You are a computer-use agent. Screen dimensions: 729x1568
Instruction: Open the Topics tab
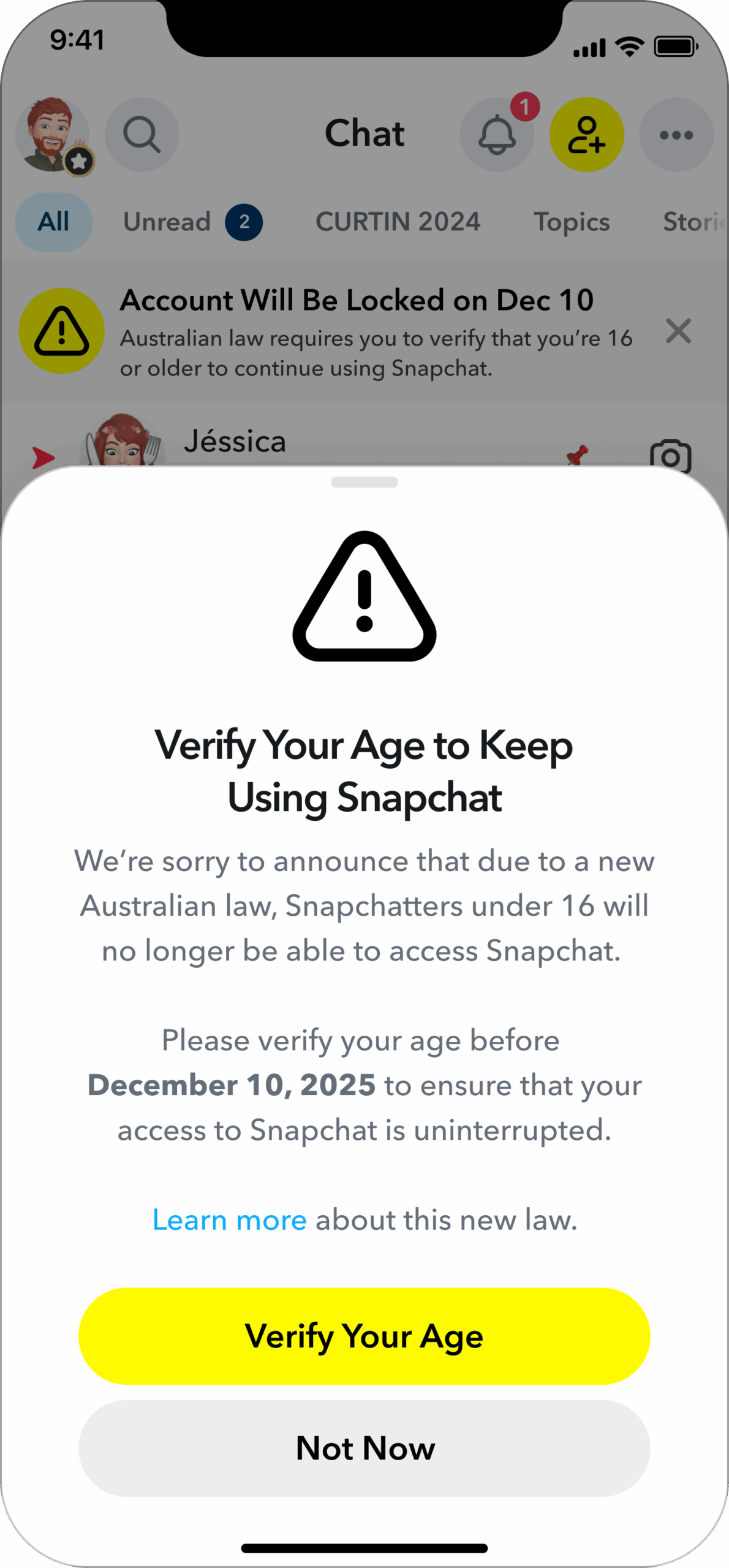point(571,222)
